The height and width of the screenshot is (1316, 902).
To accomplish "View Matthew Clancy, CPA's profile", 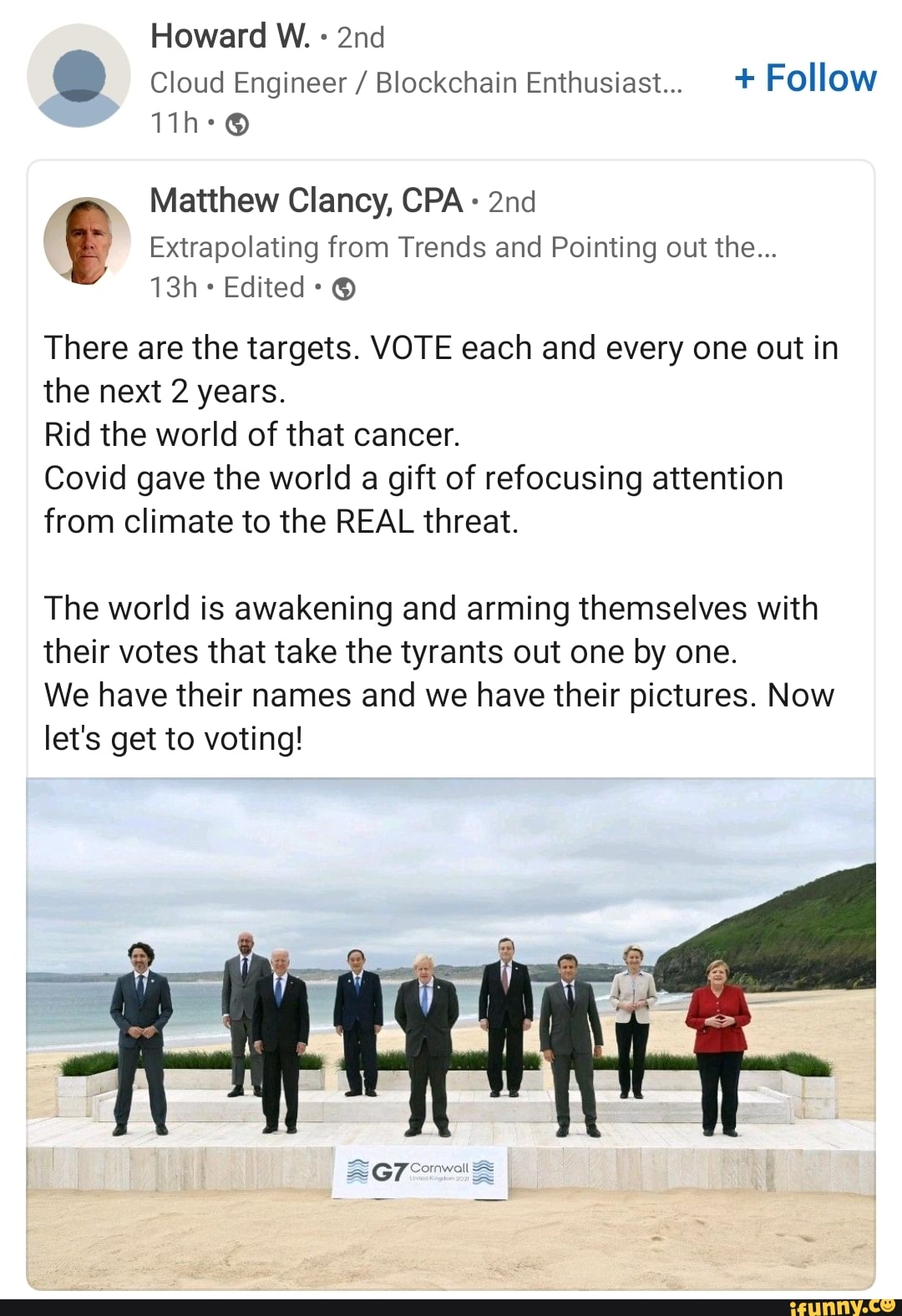I will (x=306, y=201).
